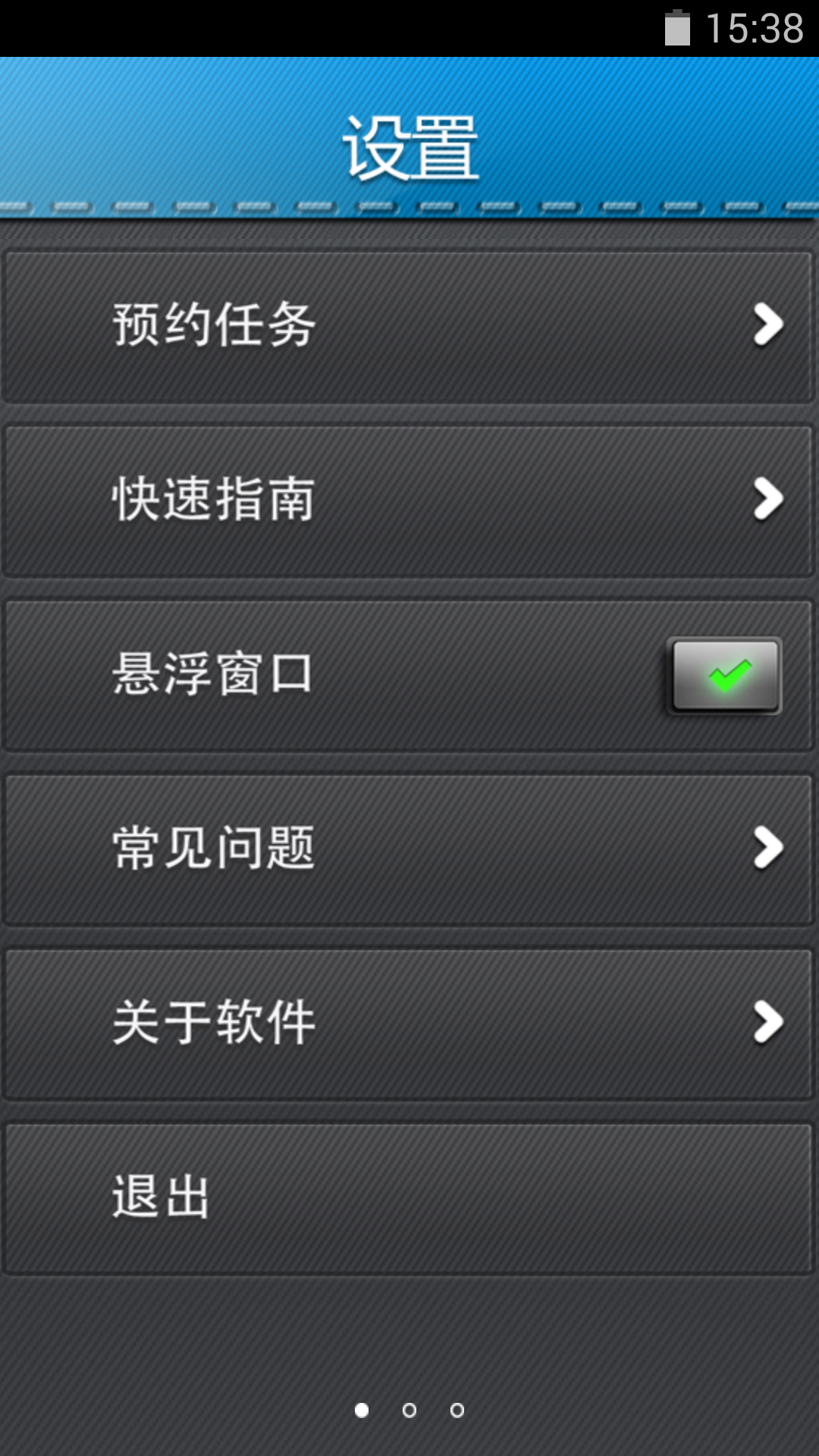Tap 退出 to exit the app

point(409,1198)
